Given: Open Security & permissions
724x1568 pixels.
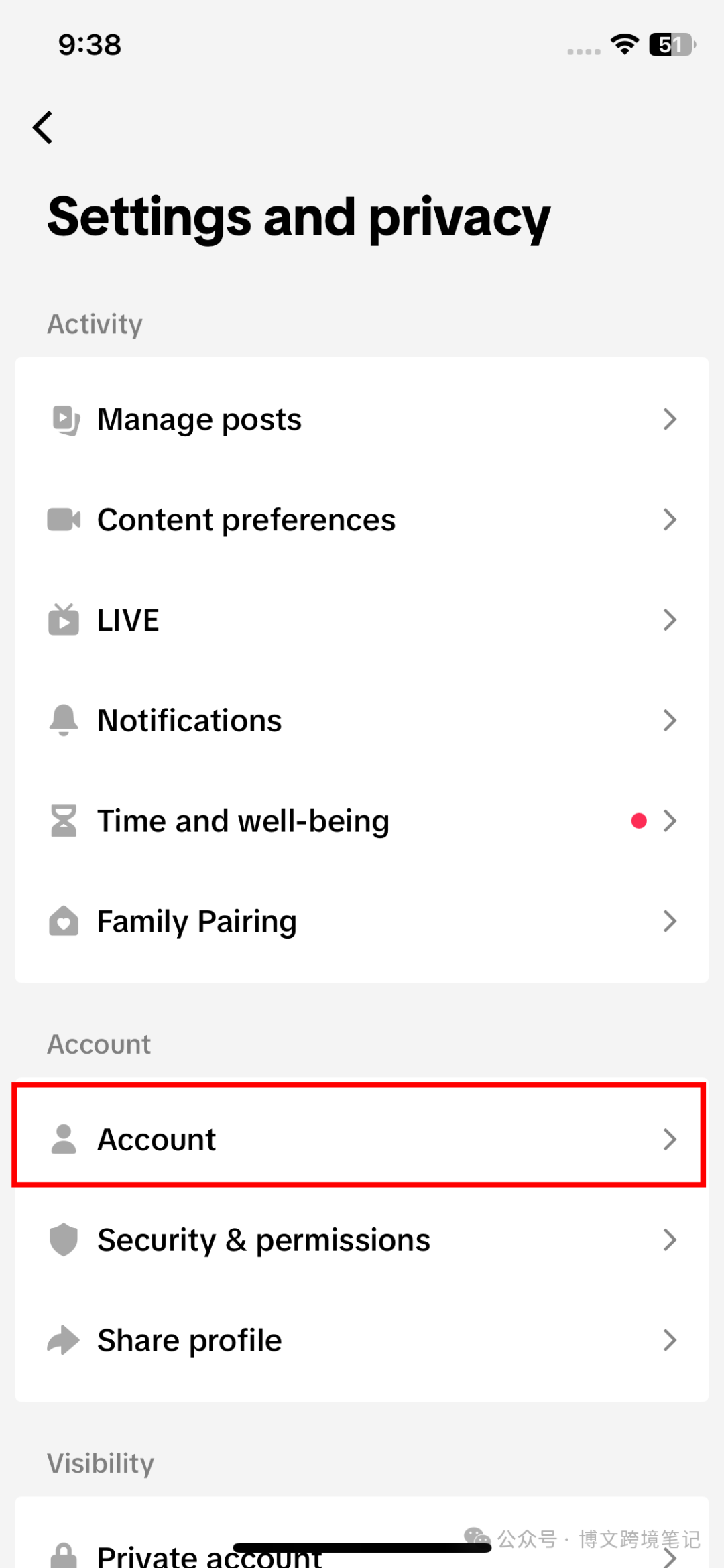Looking at the screenshot, I should (x=362, y=1240).
